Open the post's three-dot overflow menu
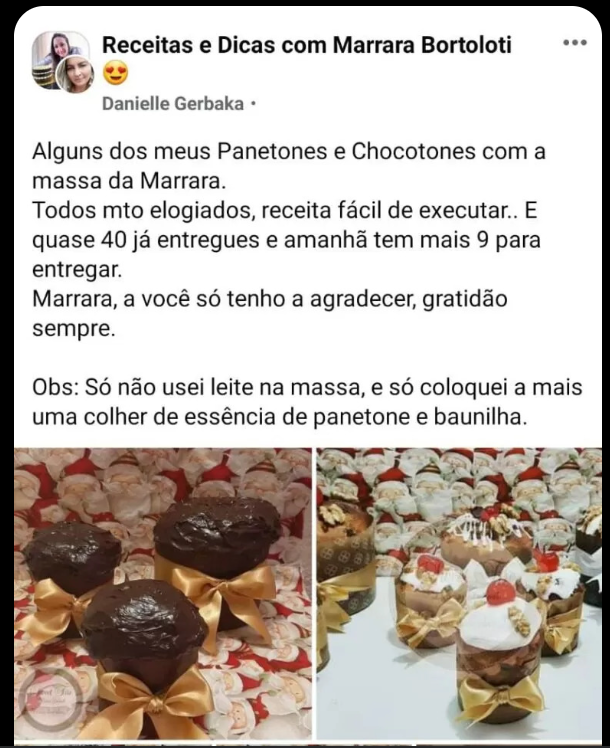This screenshot has width=610, height=748. (575, 43)
